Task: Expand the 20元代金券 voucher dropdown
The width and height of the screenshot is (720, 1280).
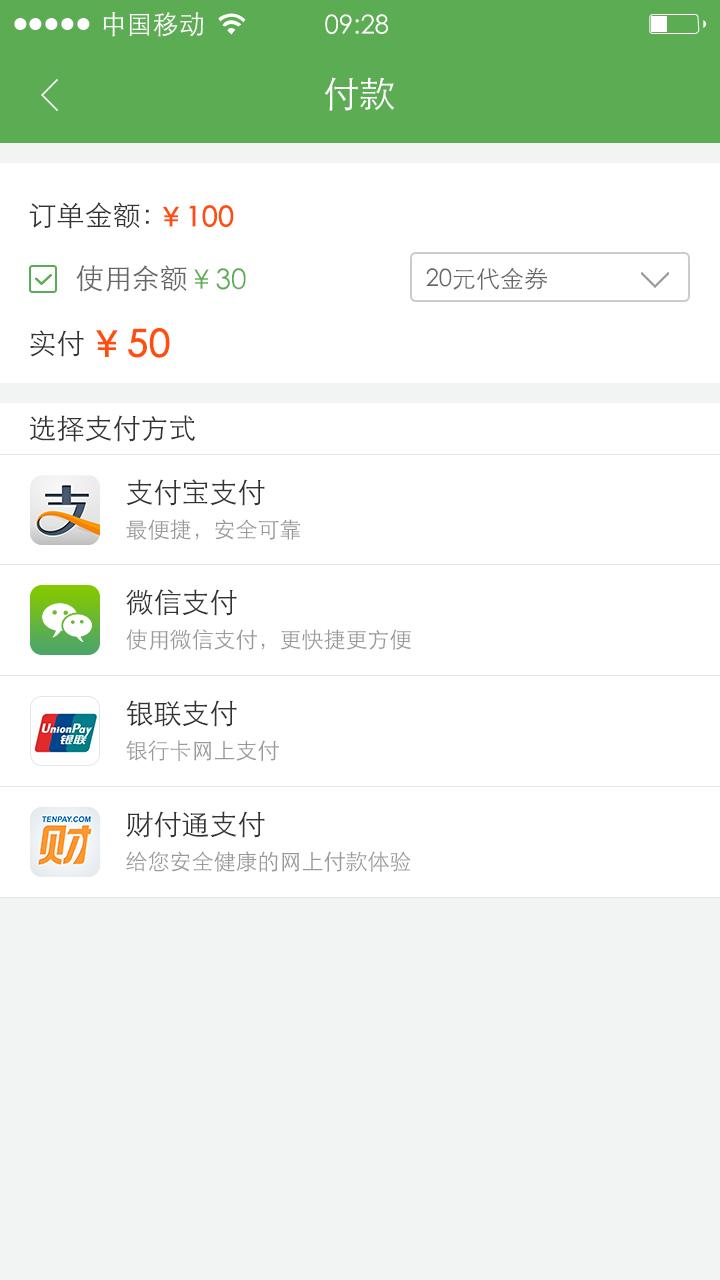Action: 549,278
